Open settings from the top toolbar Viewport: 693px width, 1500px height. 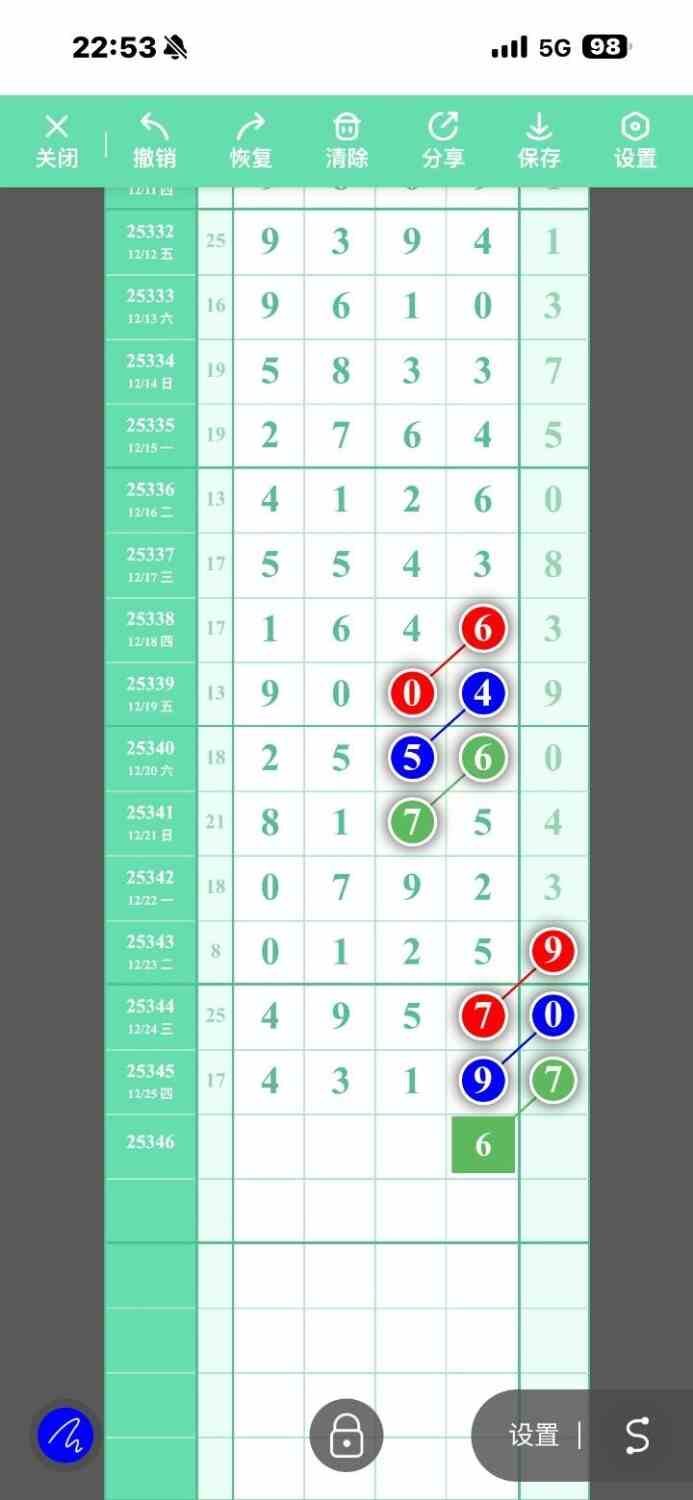pyautogui.click(x=635, y=141)
